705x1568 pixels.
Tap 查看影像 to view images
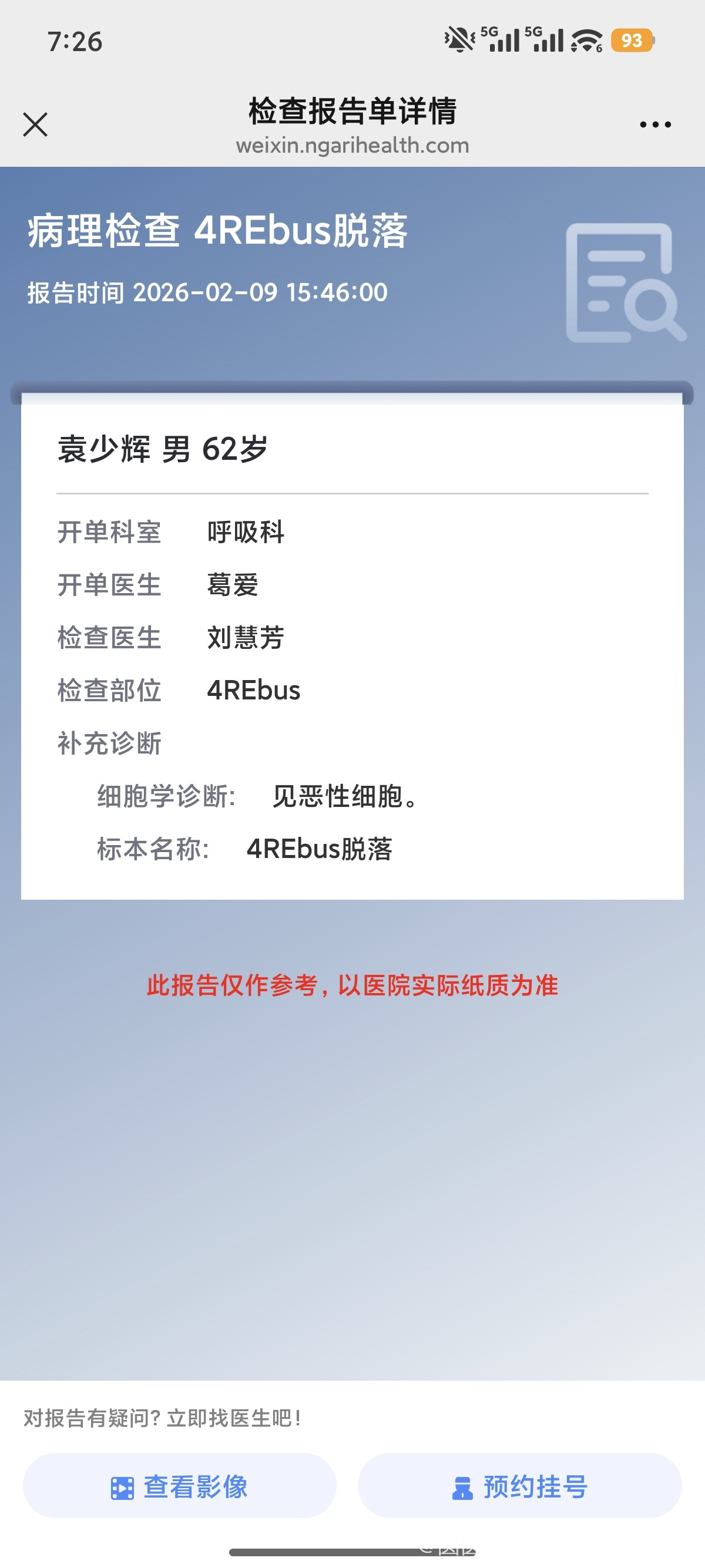[180, 1486]
